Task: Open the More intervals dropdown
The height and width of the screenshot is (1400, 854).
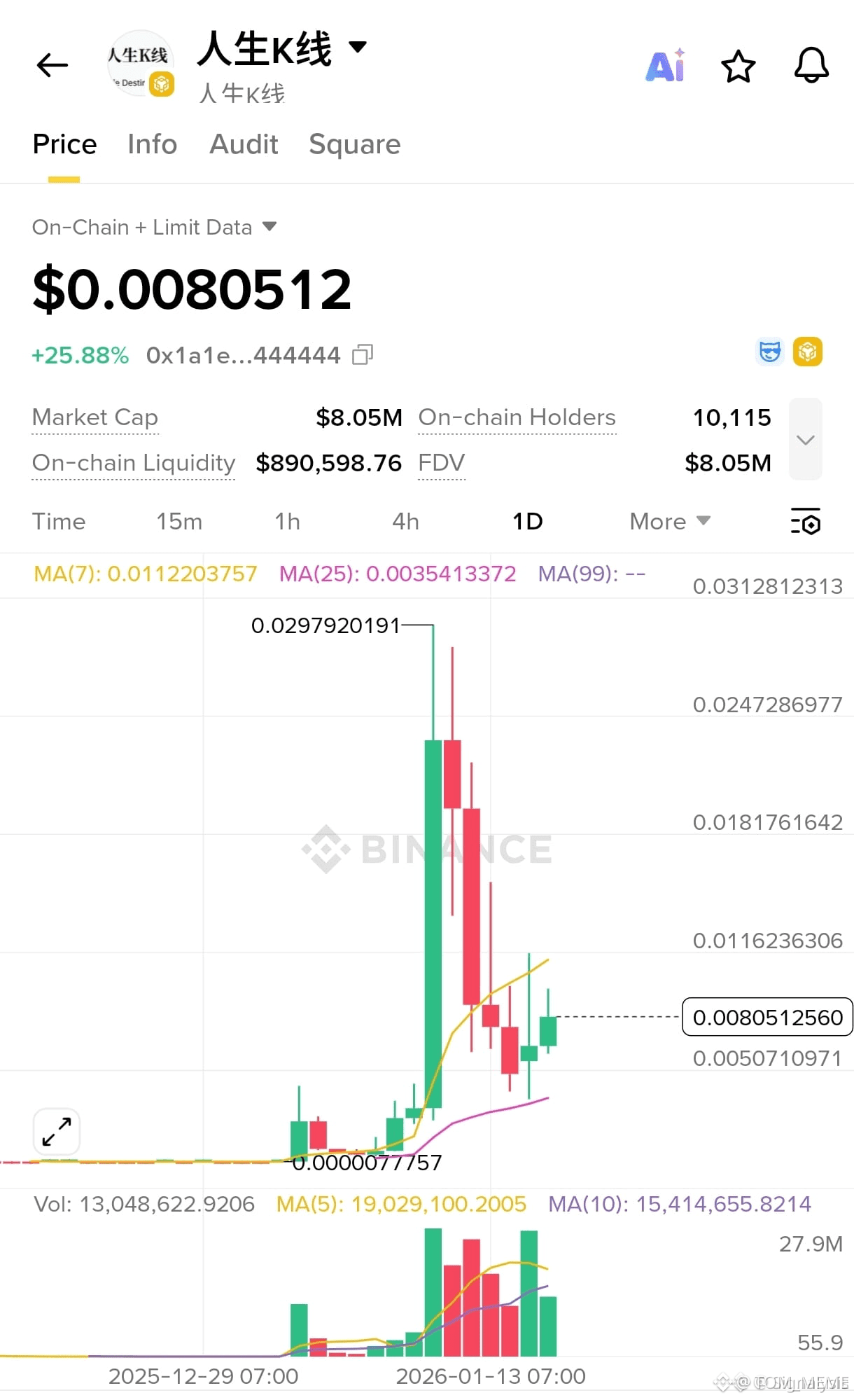Action: pos(669,522)
